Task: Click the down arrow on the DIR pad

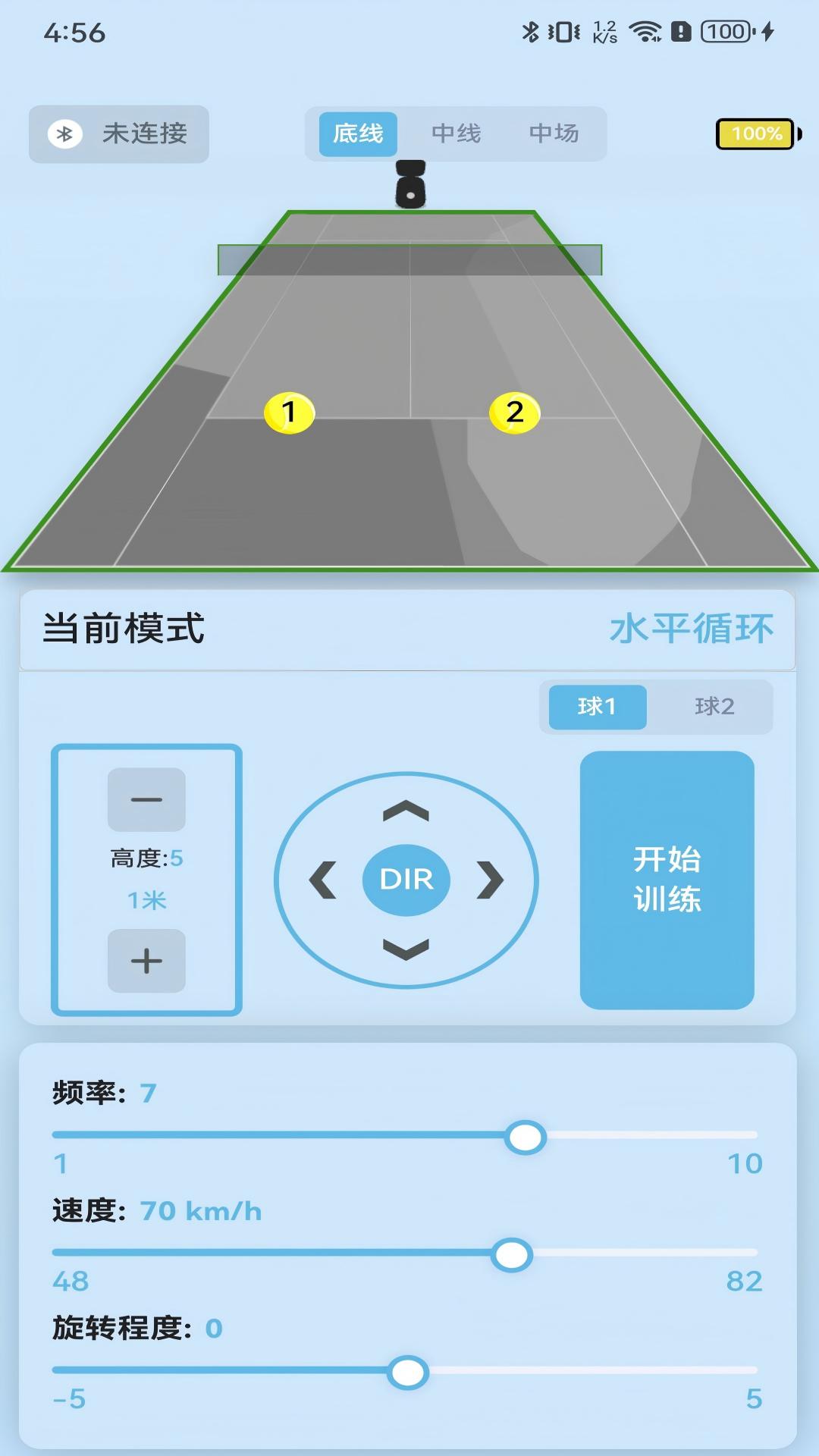Action: pyautogui.click(x=406, y=946)
